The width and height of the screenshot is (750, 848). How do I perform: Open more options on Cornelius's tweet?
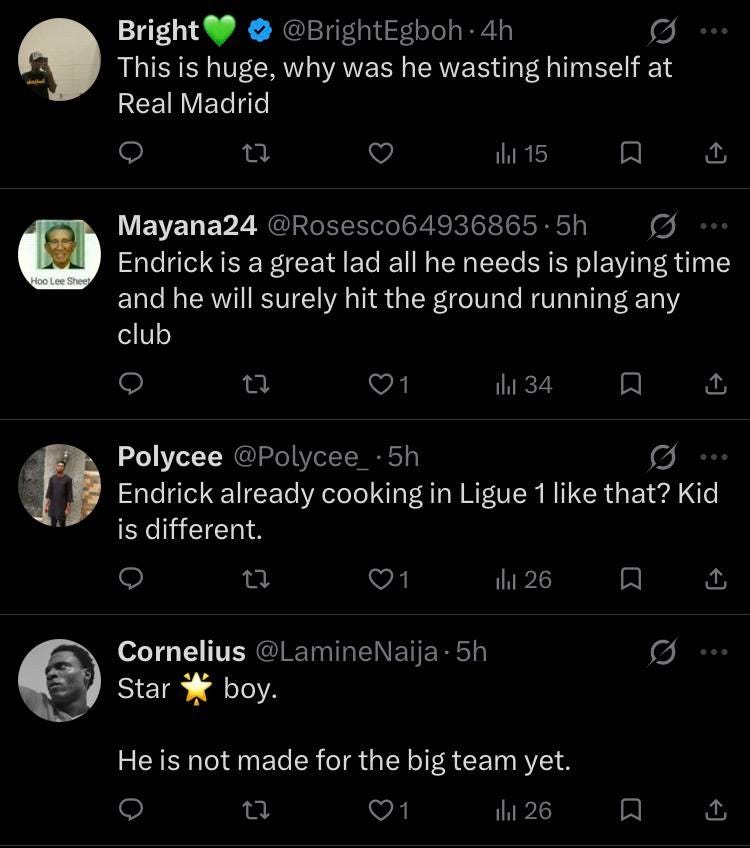714,652
